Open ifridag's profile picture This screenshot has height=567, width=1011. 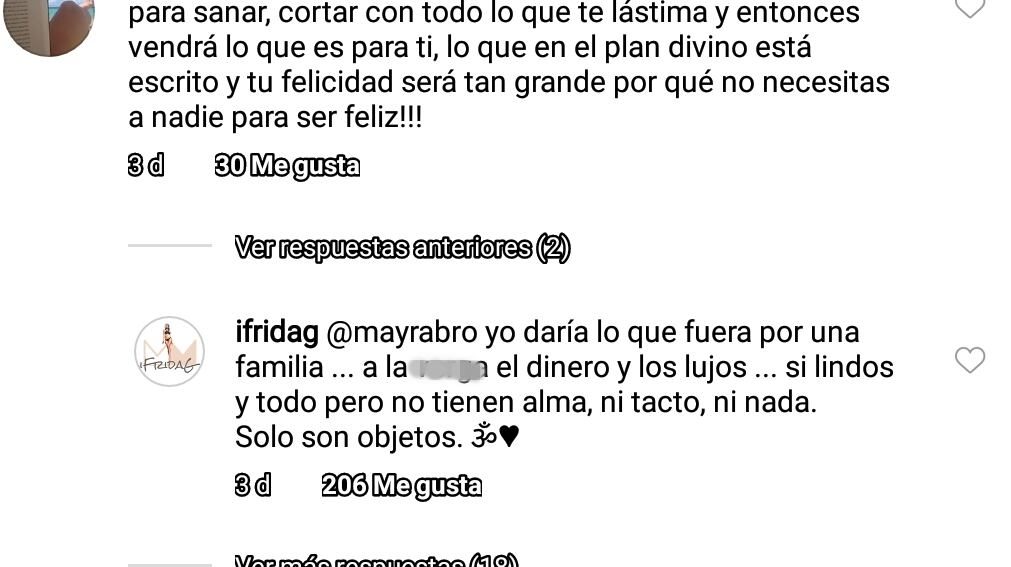coord(170,352)
